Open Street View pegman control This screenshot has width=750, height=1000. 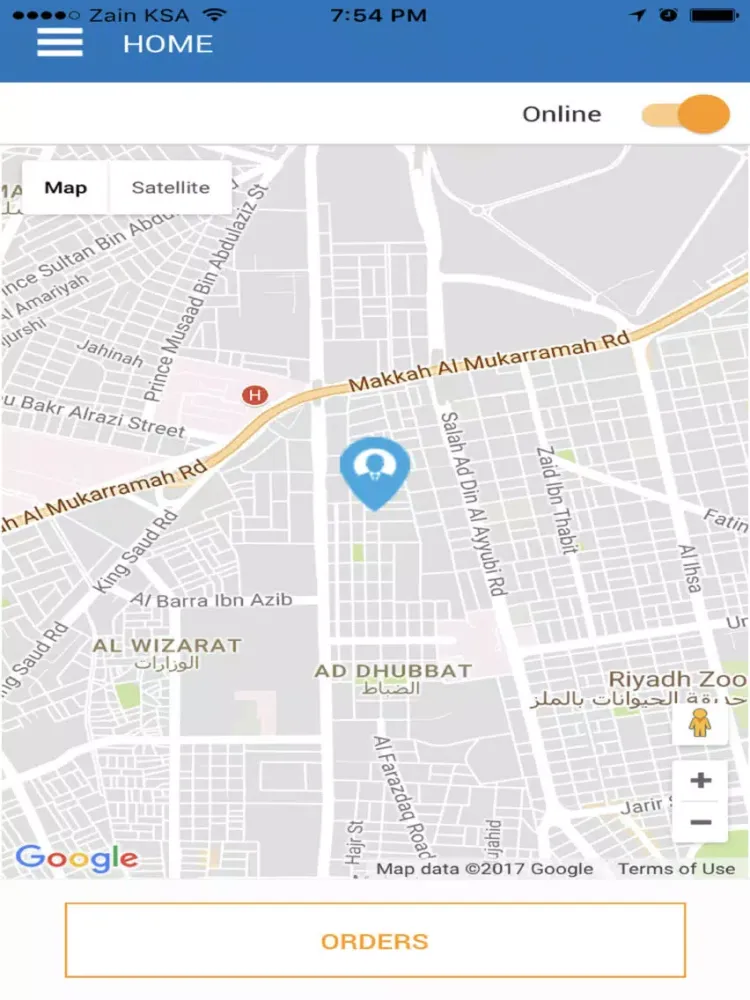(x=700, y=723)
